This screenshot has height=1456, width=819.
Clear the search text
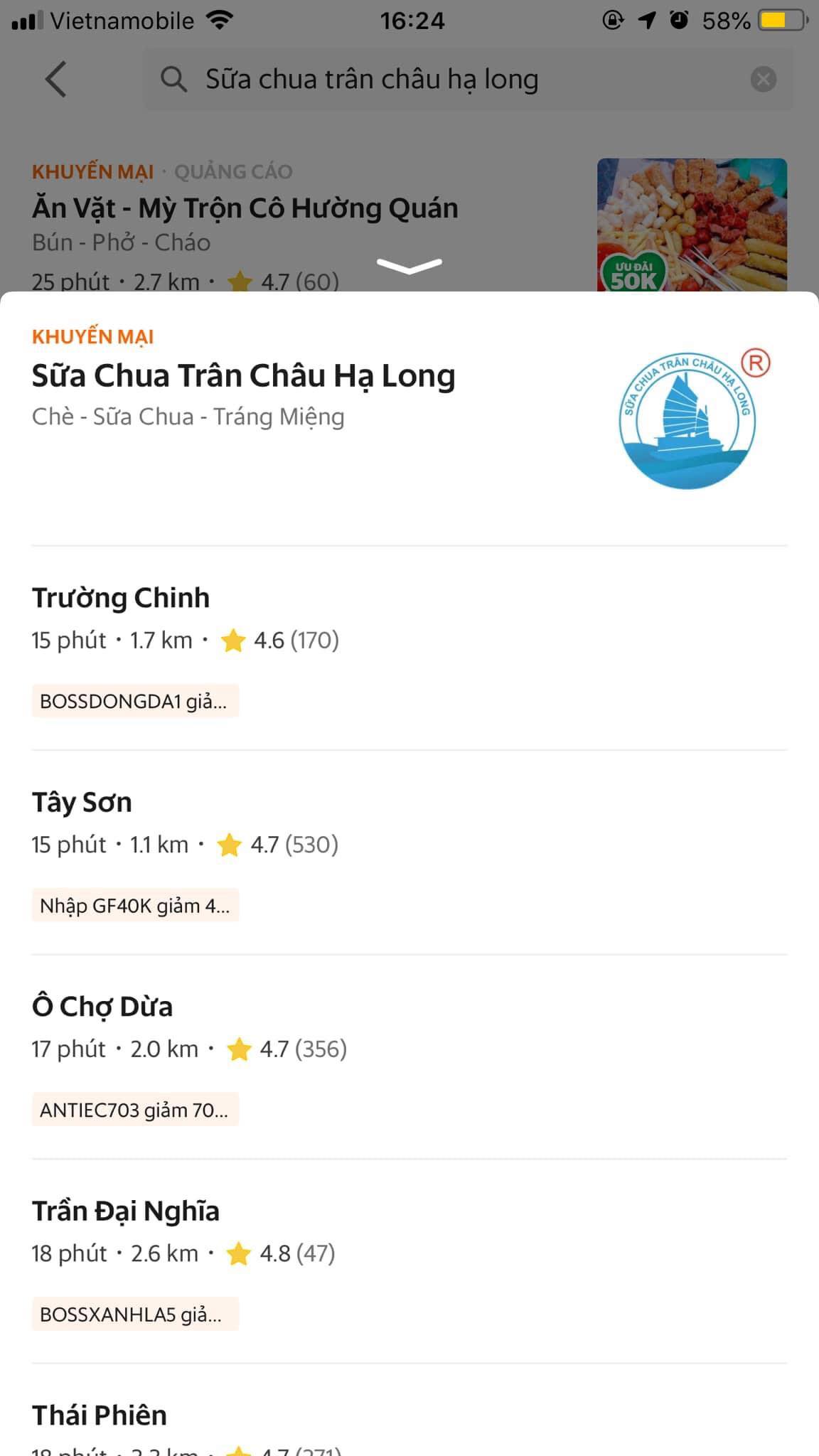[763, 79]
